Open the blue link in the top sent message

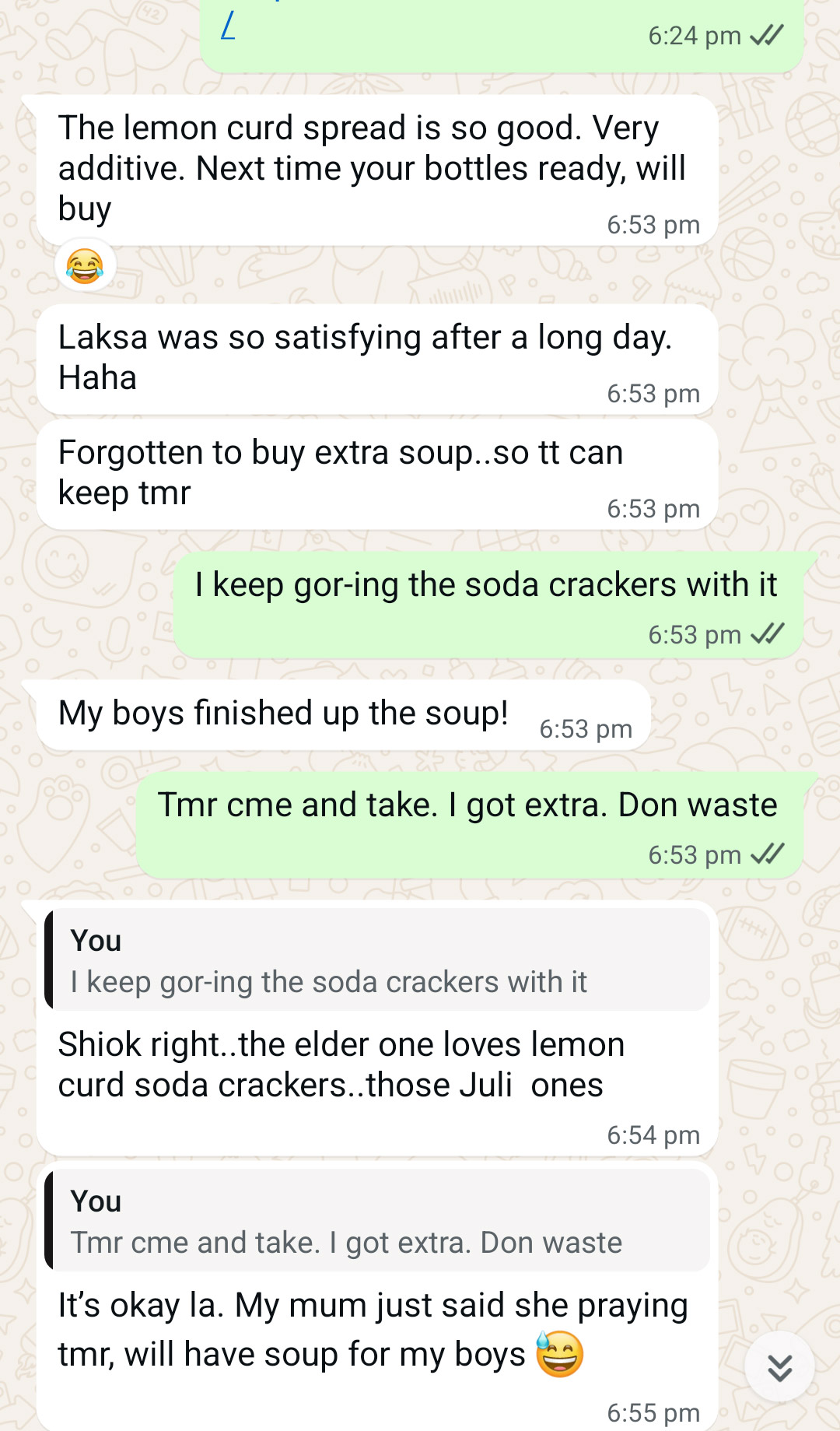(x=228, y=25)
